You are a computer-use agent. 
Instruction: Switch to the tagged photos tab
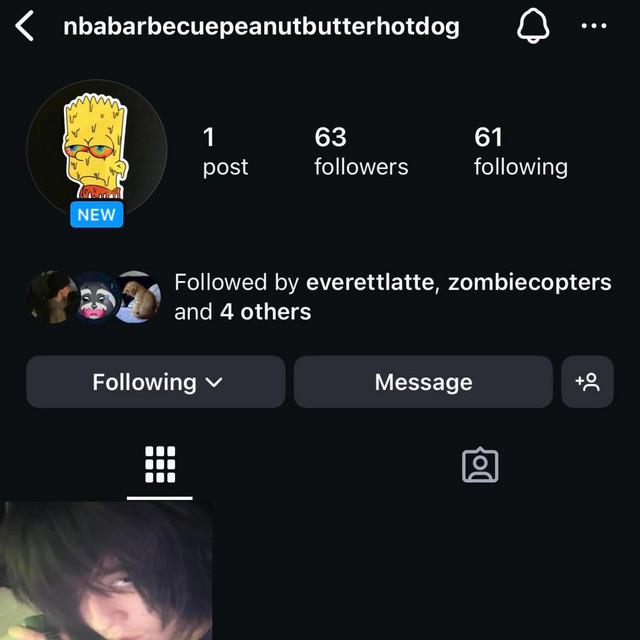click(x=480, y=465)
